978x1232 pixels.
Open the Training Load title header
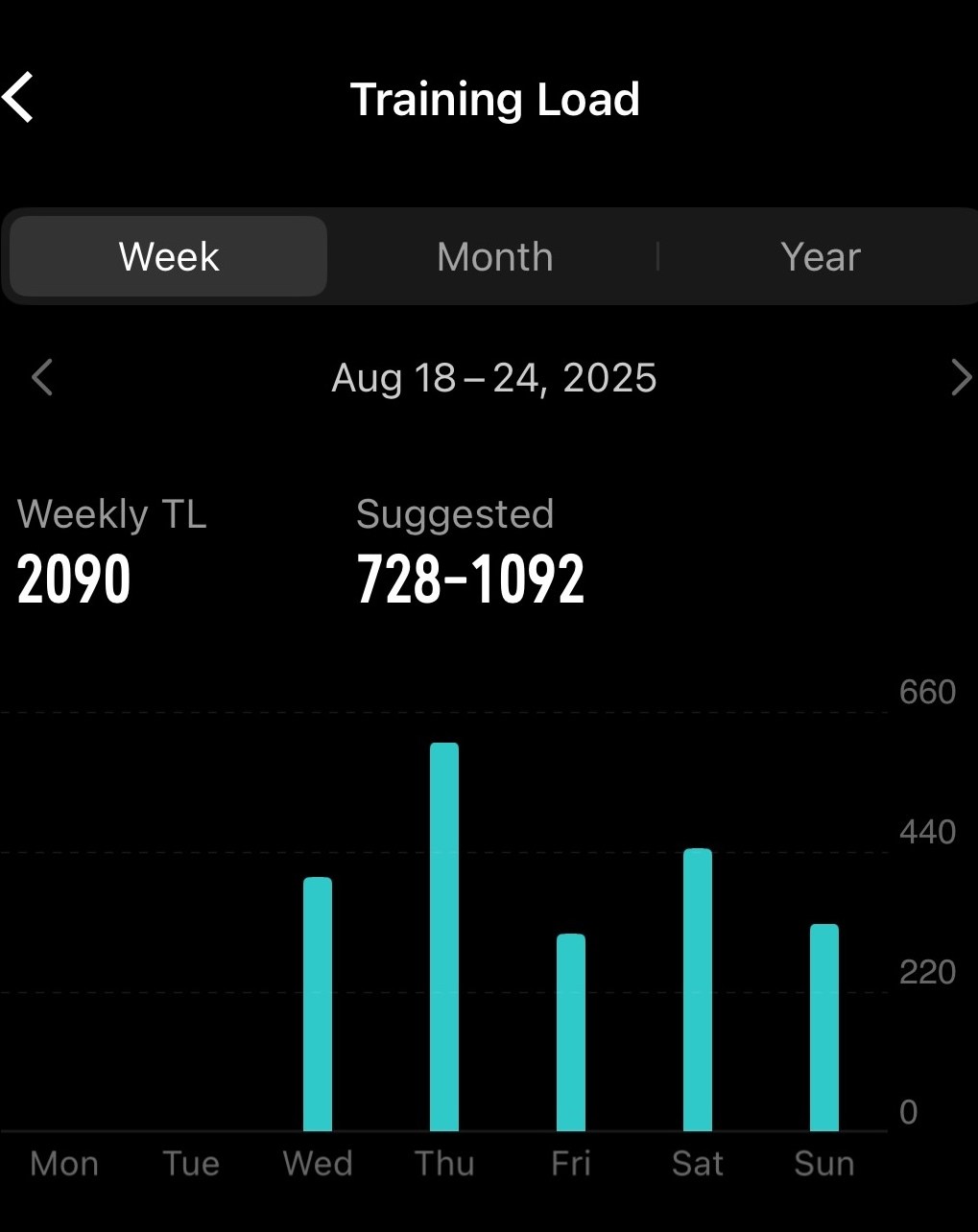pos(495,99)
